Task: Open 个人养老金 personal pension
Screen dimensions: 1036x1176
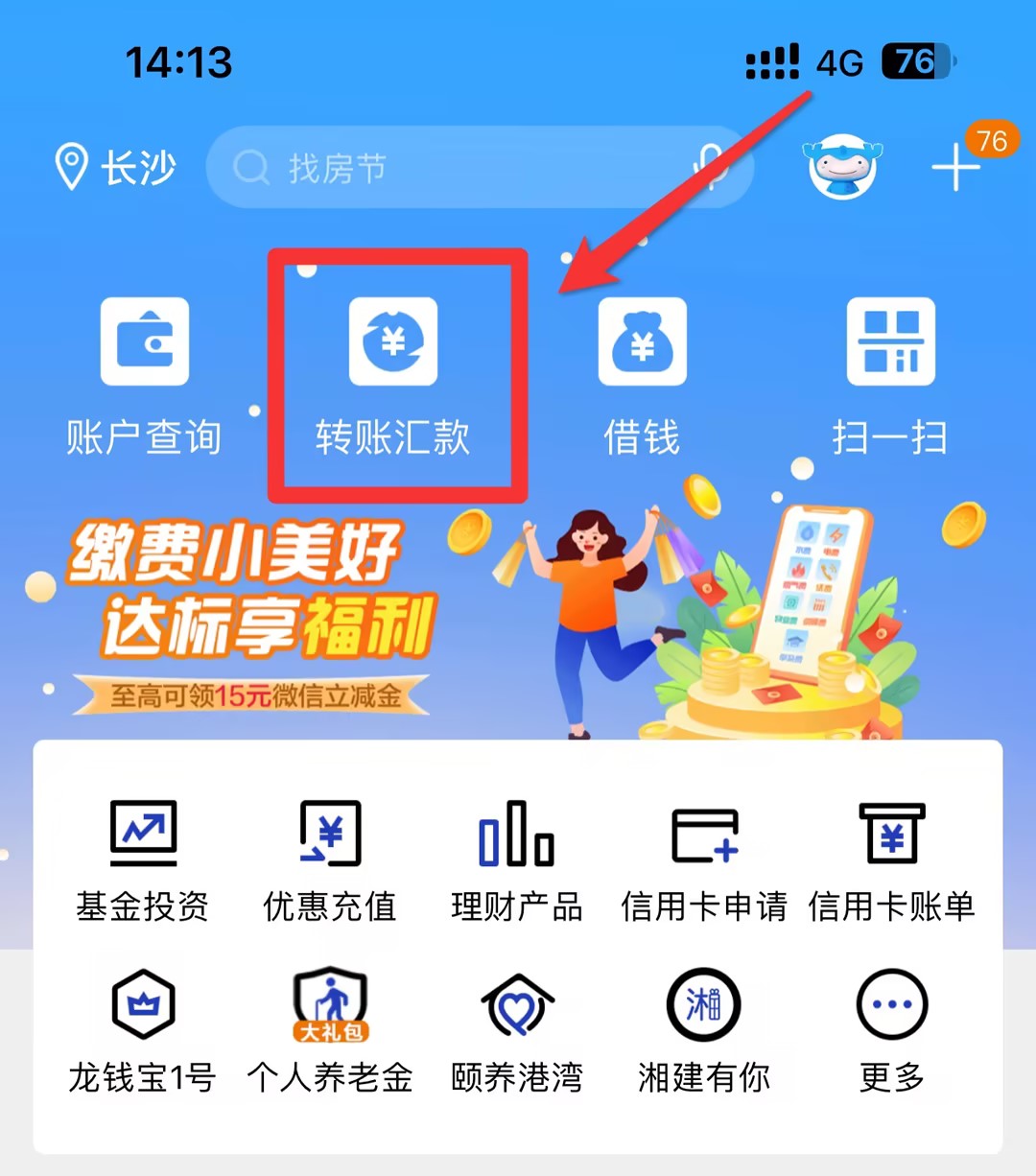Action: [x=330, y=1032]
